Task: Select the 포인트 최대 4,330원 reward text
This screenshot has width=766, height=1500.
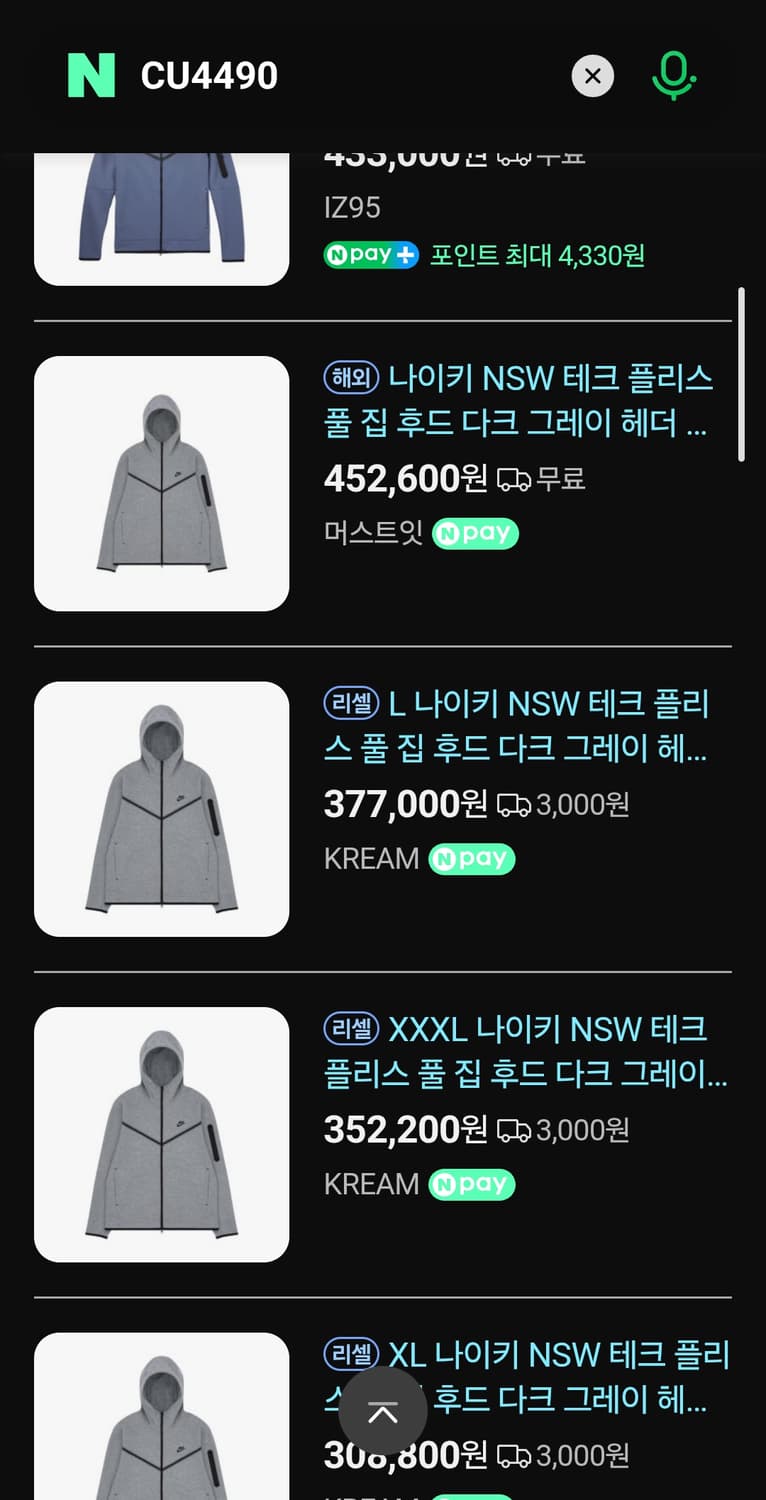Action: tap(536, 255)
